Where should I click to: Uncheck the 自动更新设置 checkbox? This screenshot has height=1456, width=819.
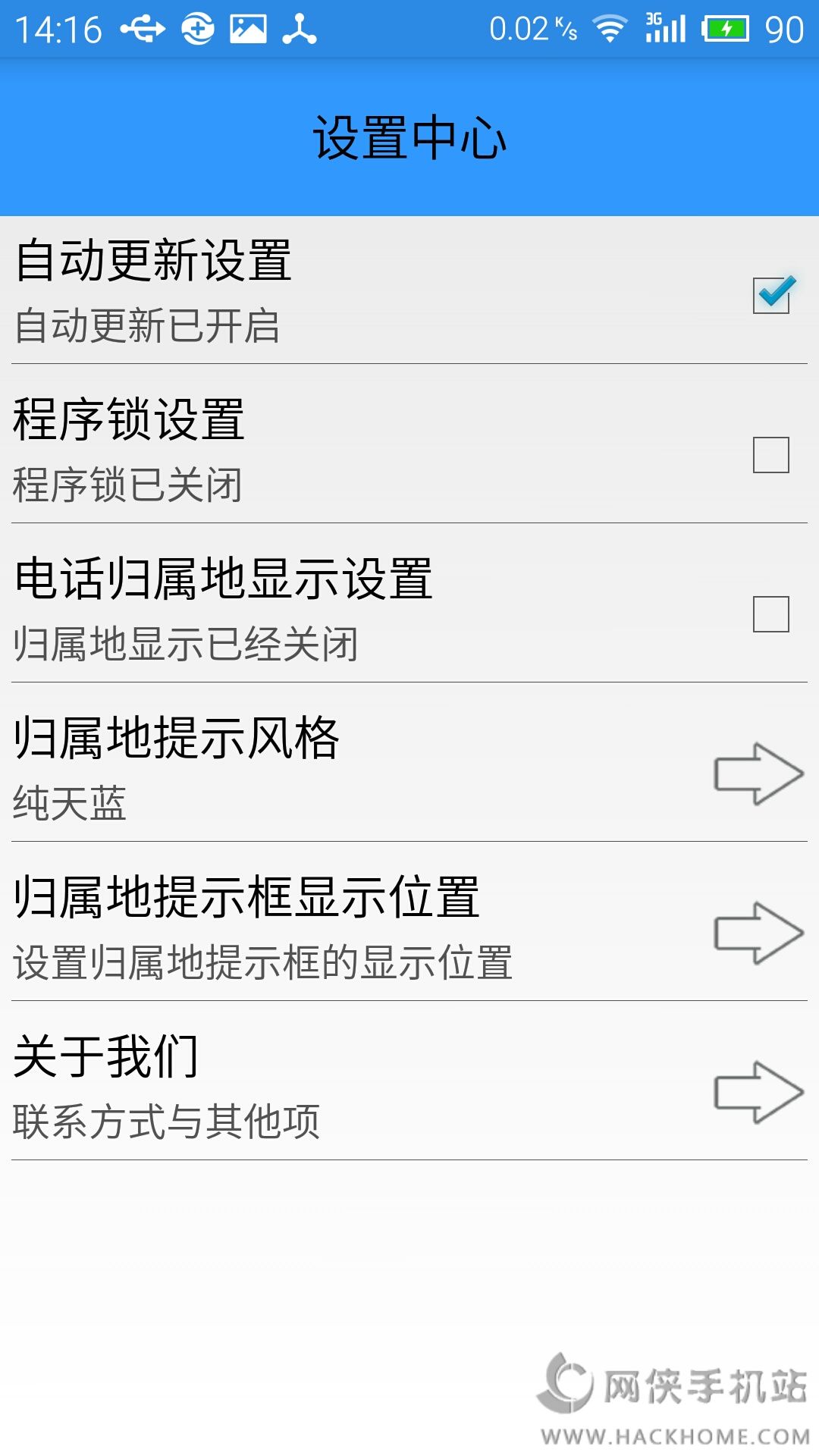tap(771, 294)
